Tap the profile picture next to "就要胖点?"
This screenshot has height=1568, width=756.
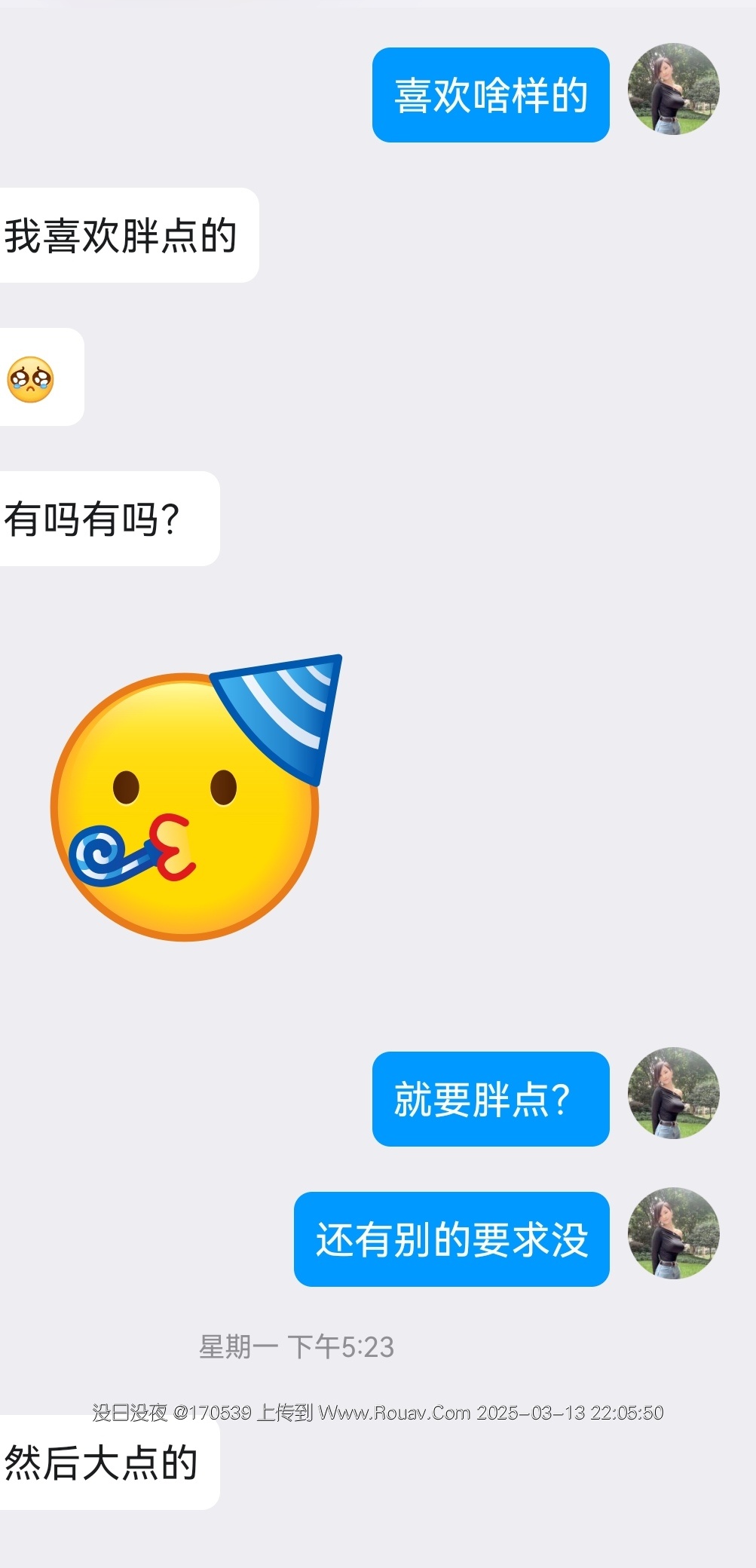[673, 1093]
